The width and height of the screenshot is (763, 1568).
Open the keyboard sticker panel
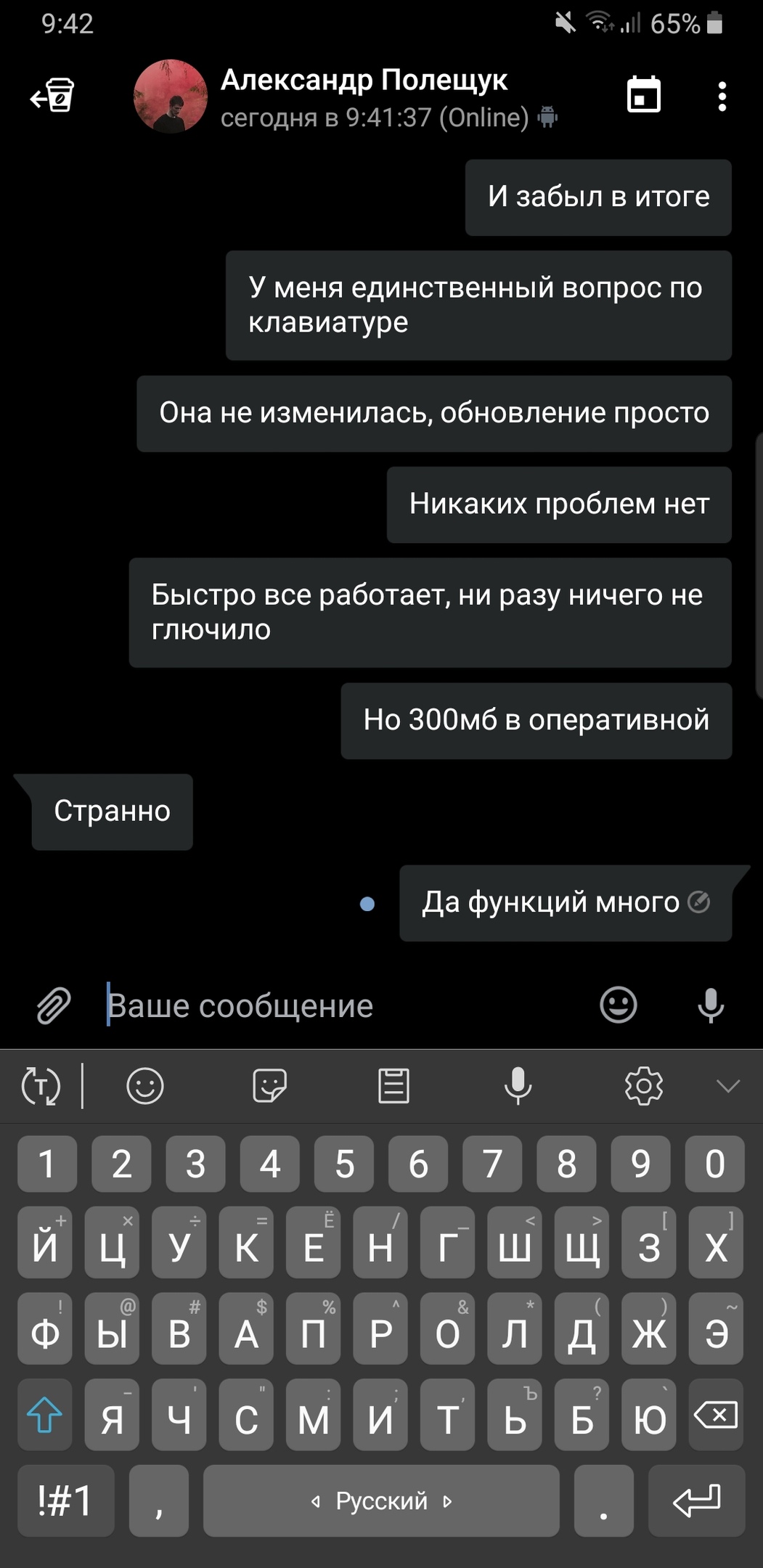(x=269, y=1086)
